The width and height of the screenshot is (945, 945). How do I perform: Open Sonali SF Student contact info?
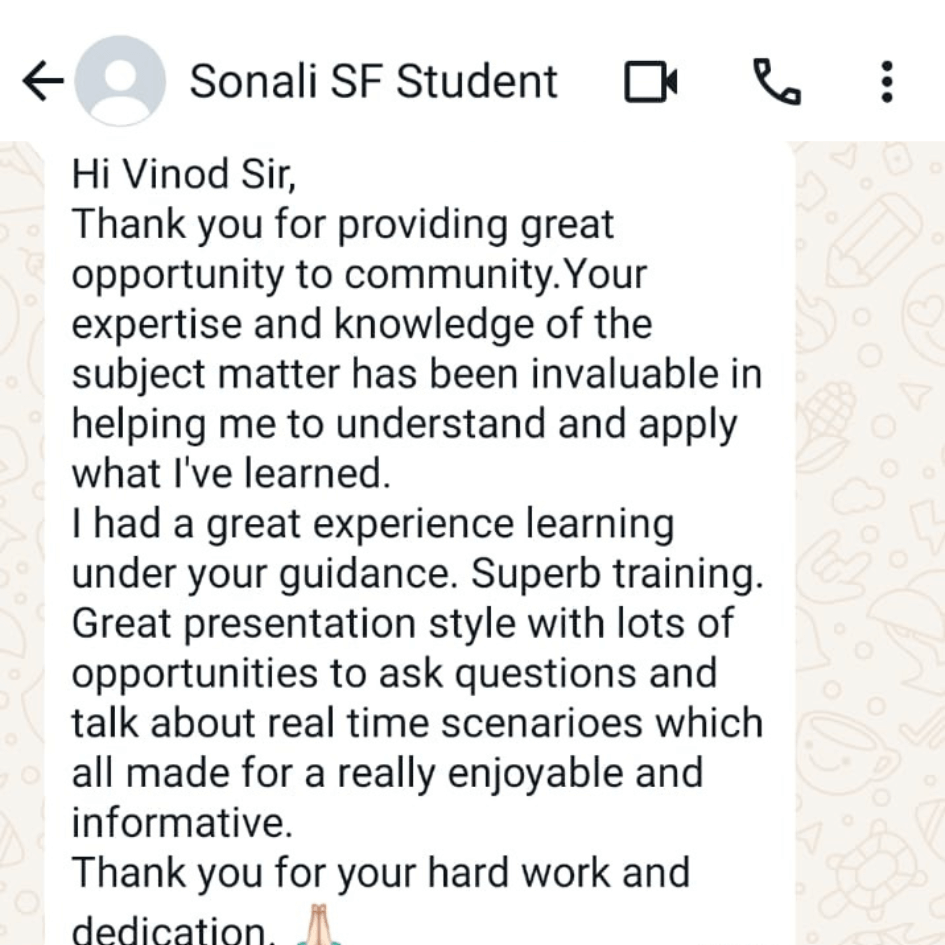[373, 82]
